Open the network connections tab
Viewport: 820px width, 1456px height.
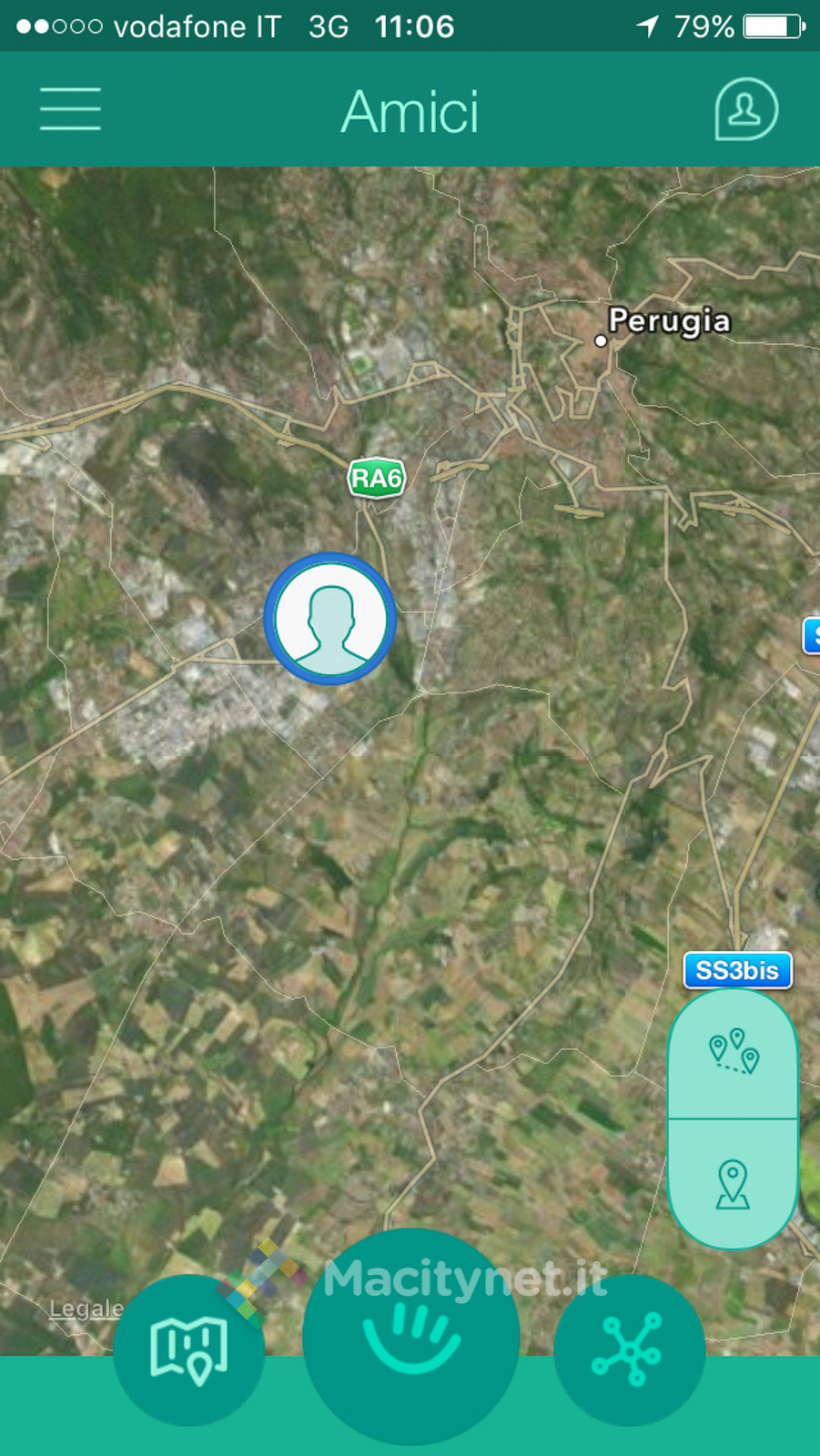(629, 1349)
